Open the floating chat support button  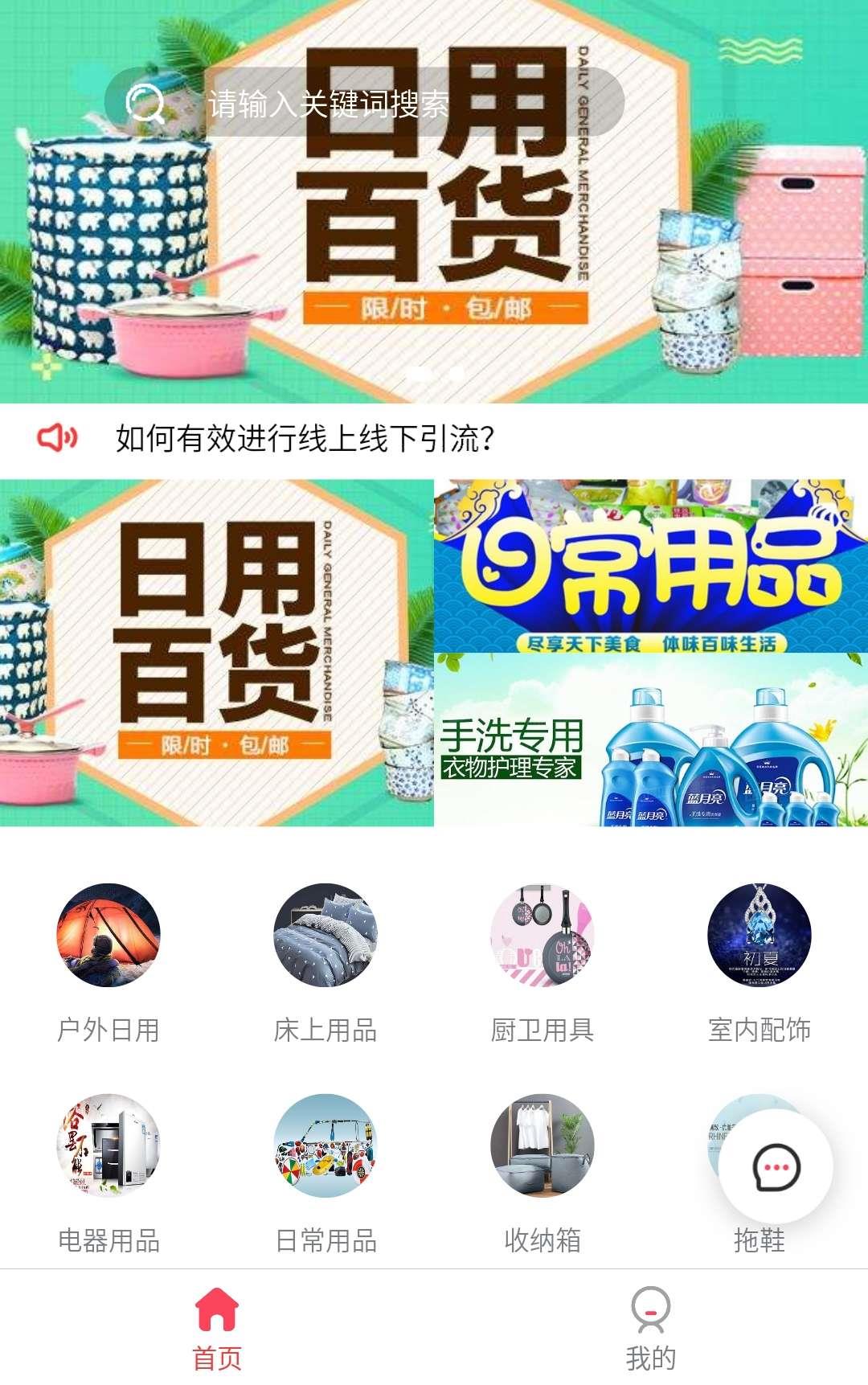pyautogui.click(x=776, y=1167)
